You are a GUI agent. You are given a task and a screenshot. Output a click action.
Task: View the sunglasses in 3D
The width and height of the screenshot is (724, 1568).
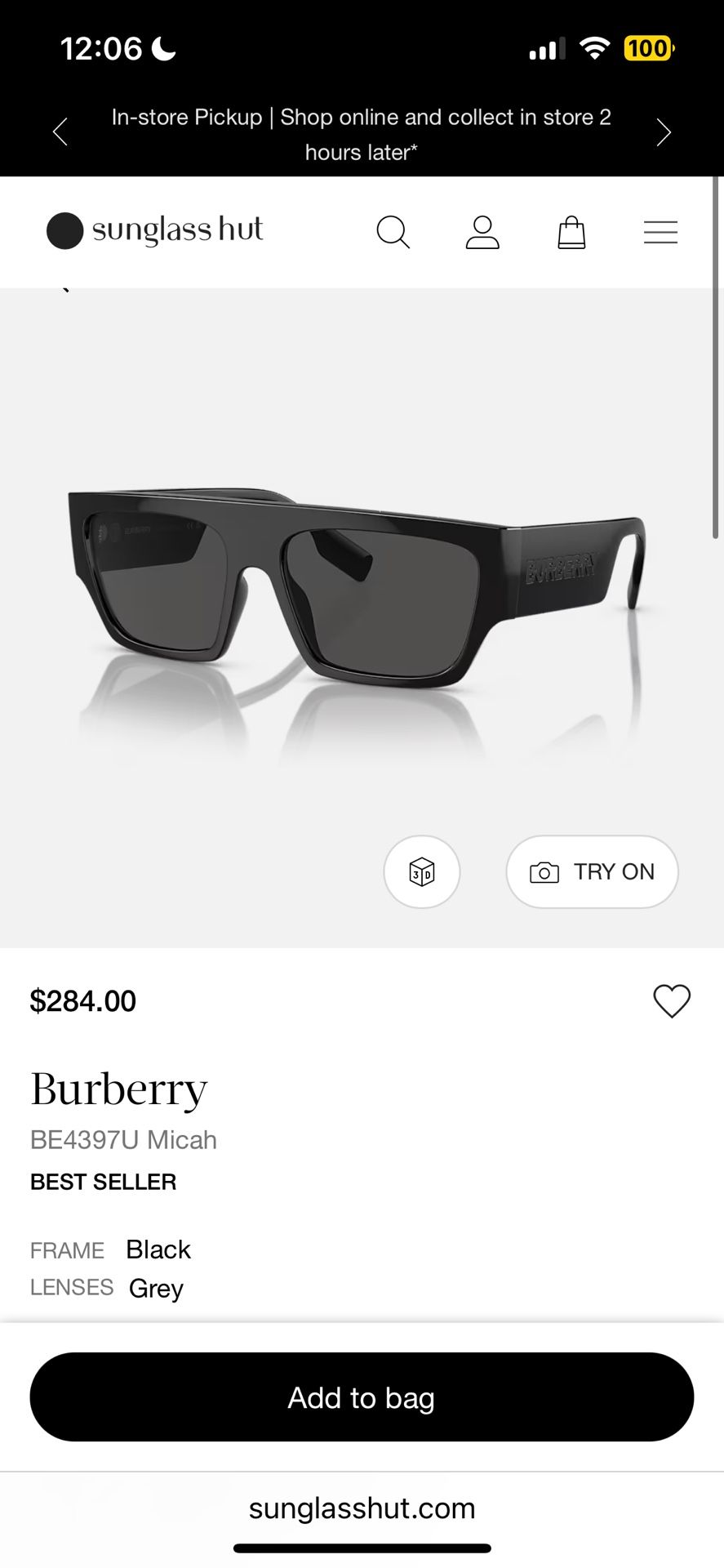point(422,871)
